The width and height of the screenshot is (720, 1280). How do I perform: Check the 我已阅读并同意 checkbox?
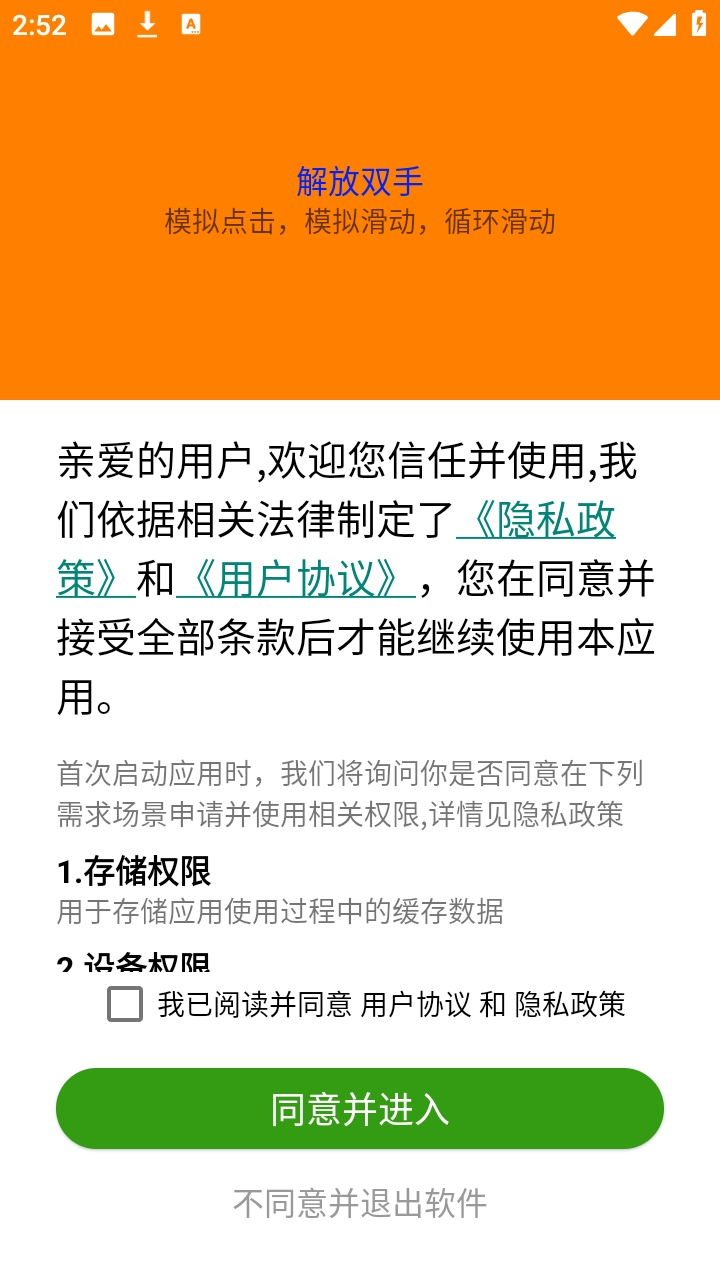(x=125, y=1004)
